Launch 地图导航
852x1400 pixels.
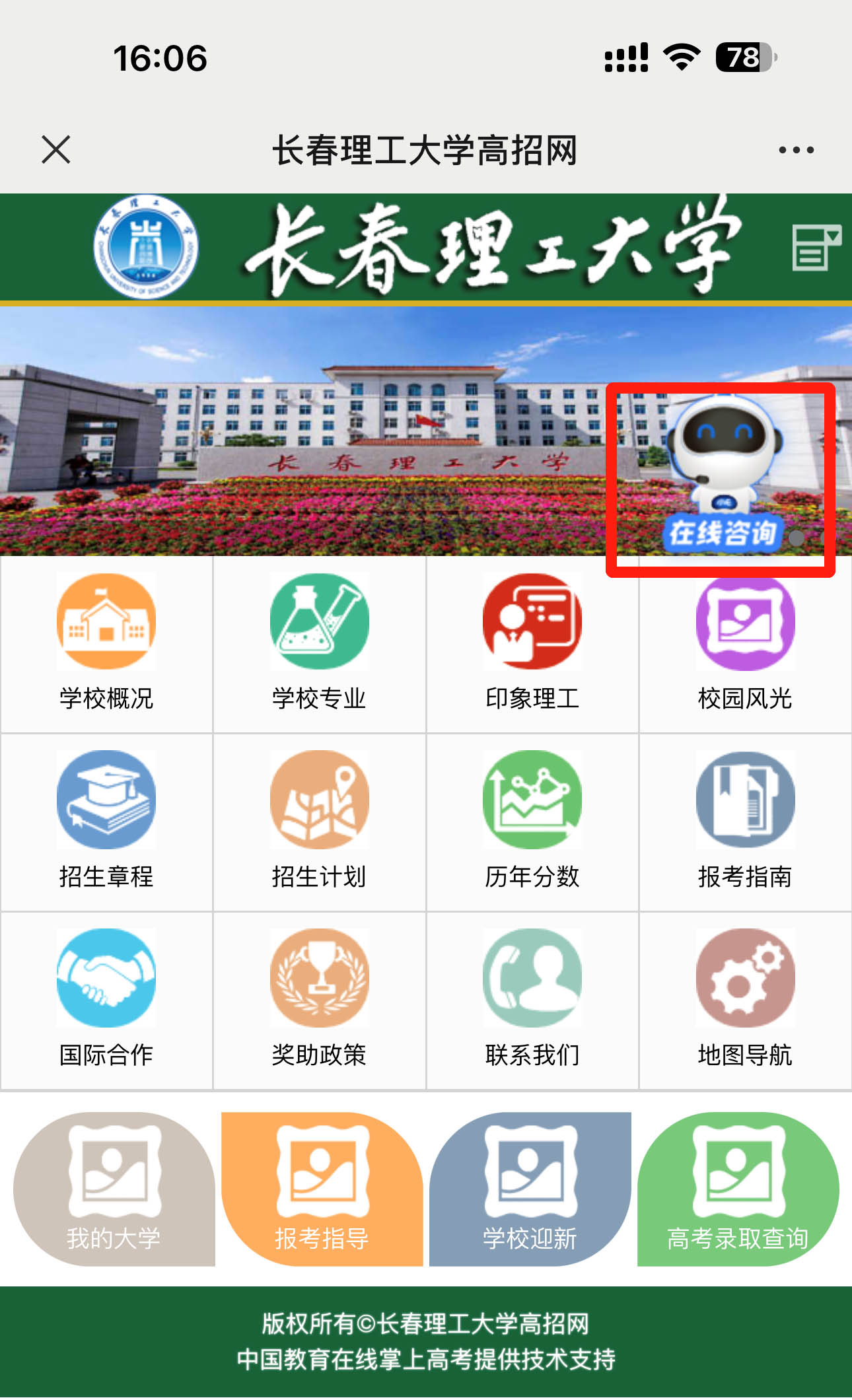(x=745, y=1000)
